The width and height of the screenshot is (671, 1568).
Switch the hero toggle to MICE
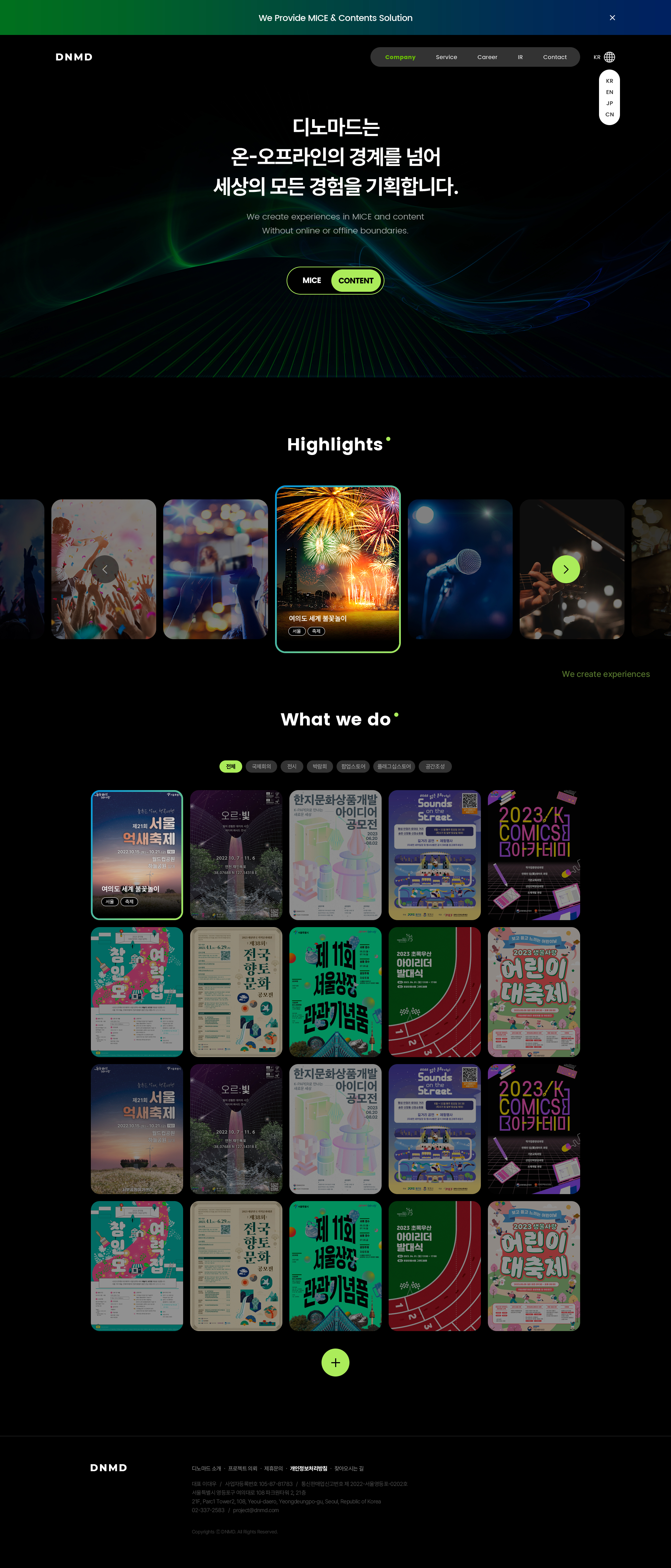click(311, 281)
